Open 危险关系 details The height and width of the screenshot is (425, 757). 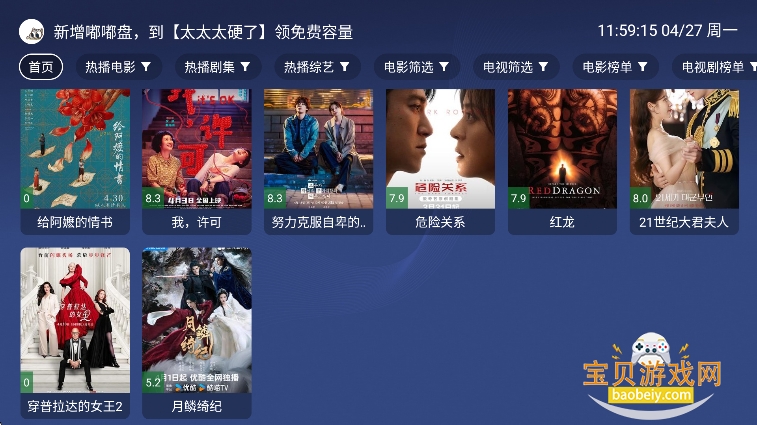pos(440,160)
